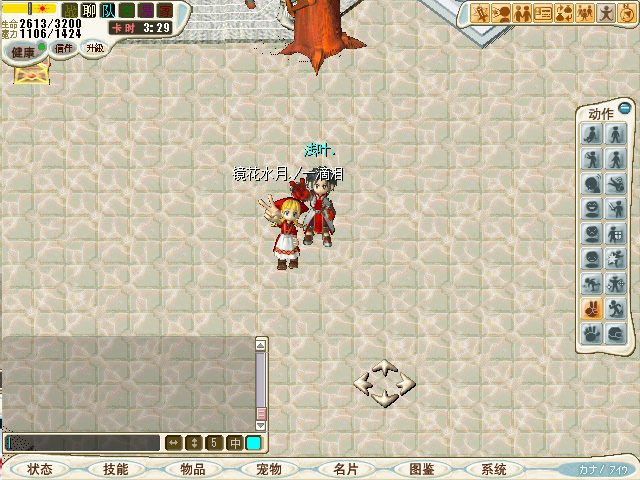Open the 图鉴 encyclopedia menu
Image resolution: width=640 pixels, height=480 pixels.
[x=421, y=469]
